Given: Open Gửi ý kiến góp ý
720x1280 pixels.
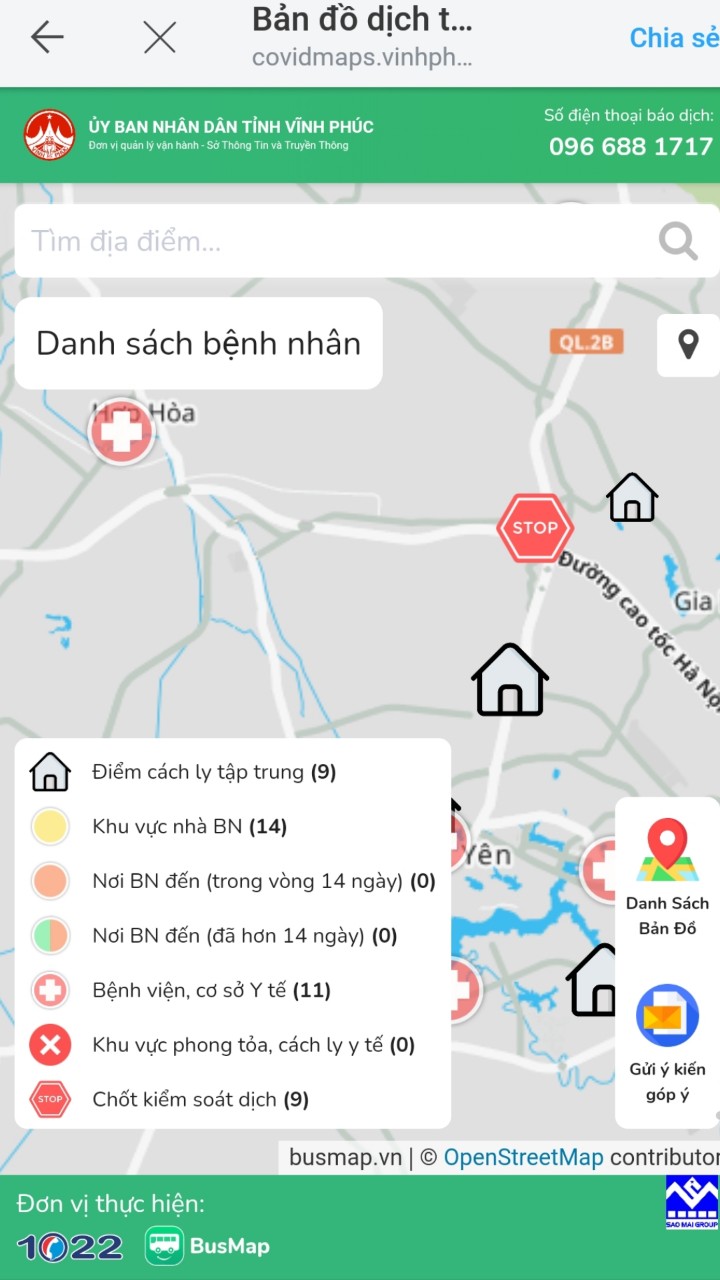Looking at the screenshot, I should pyautogui.click(x=667, y=1042).
